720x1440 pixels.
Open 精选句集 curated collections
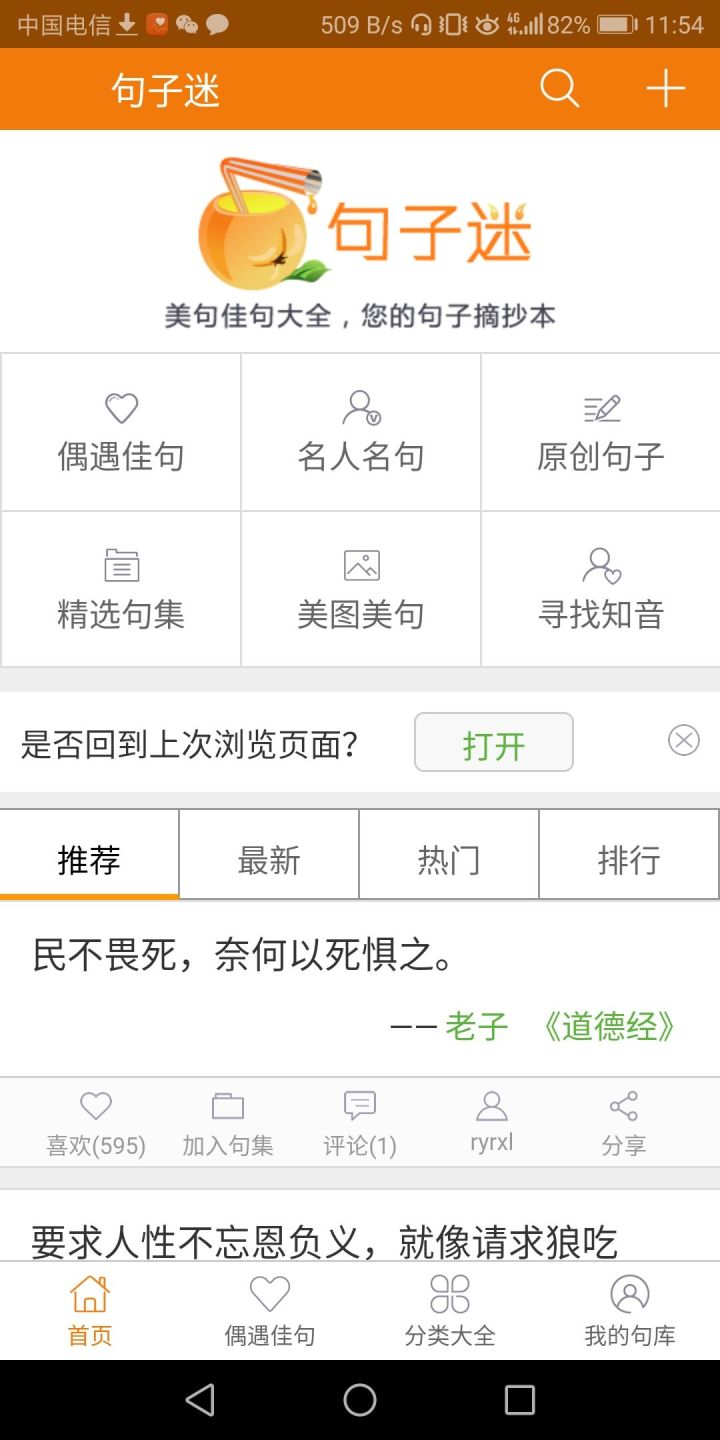click(x=120, y=588)
